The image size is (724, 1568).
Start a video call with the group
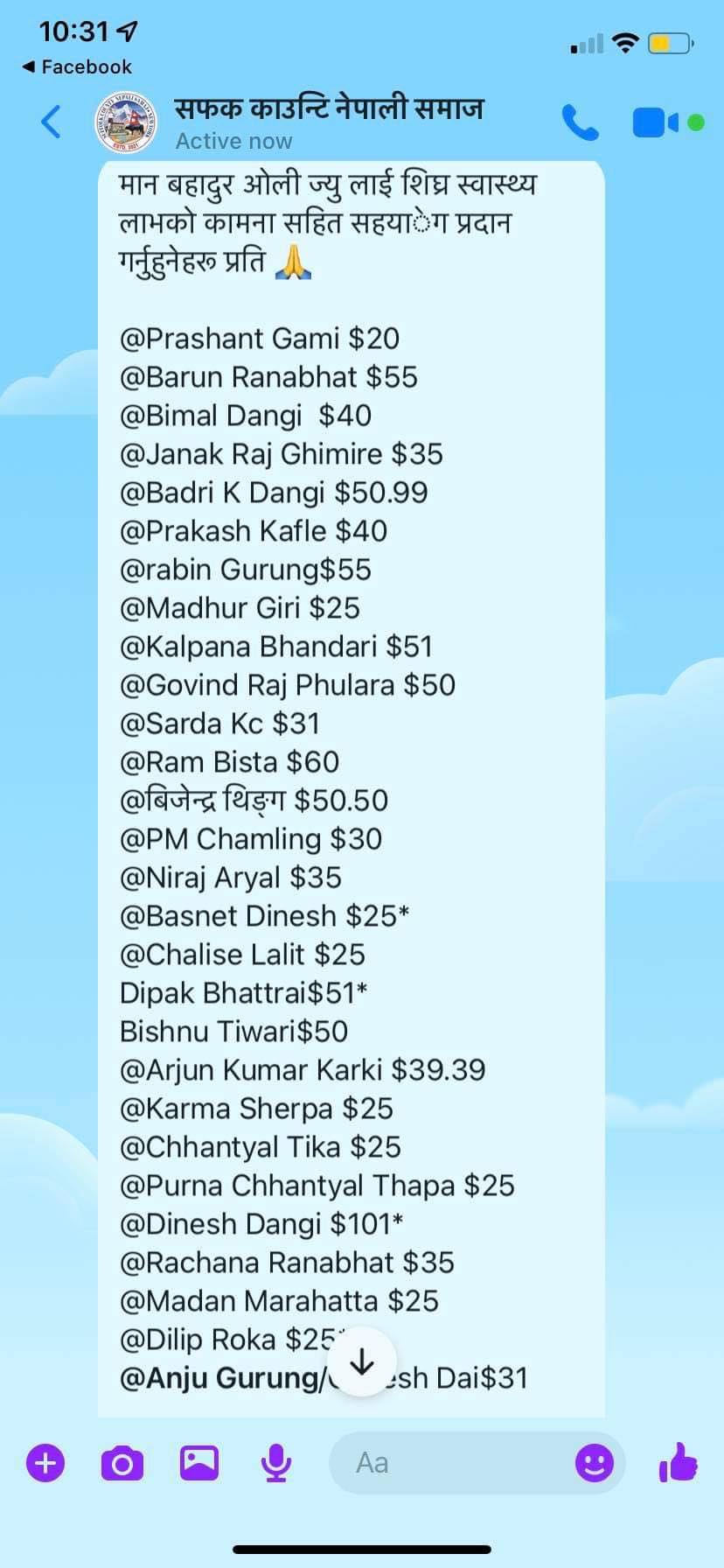655,122
